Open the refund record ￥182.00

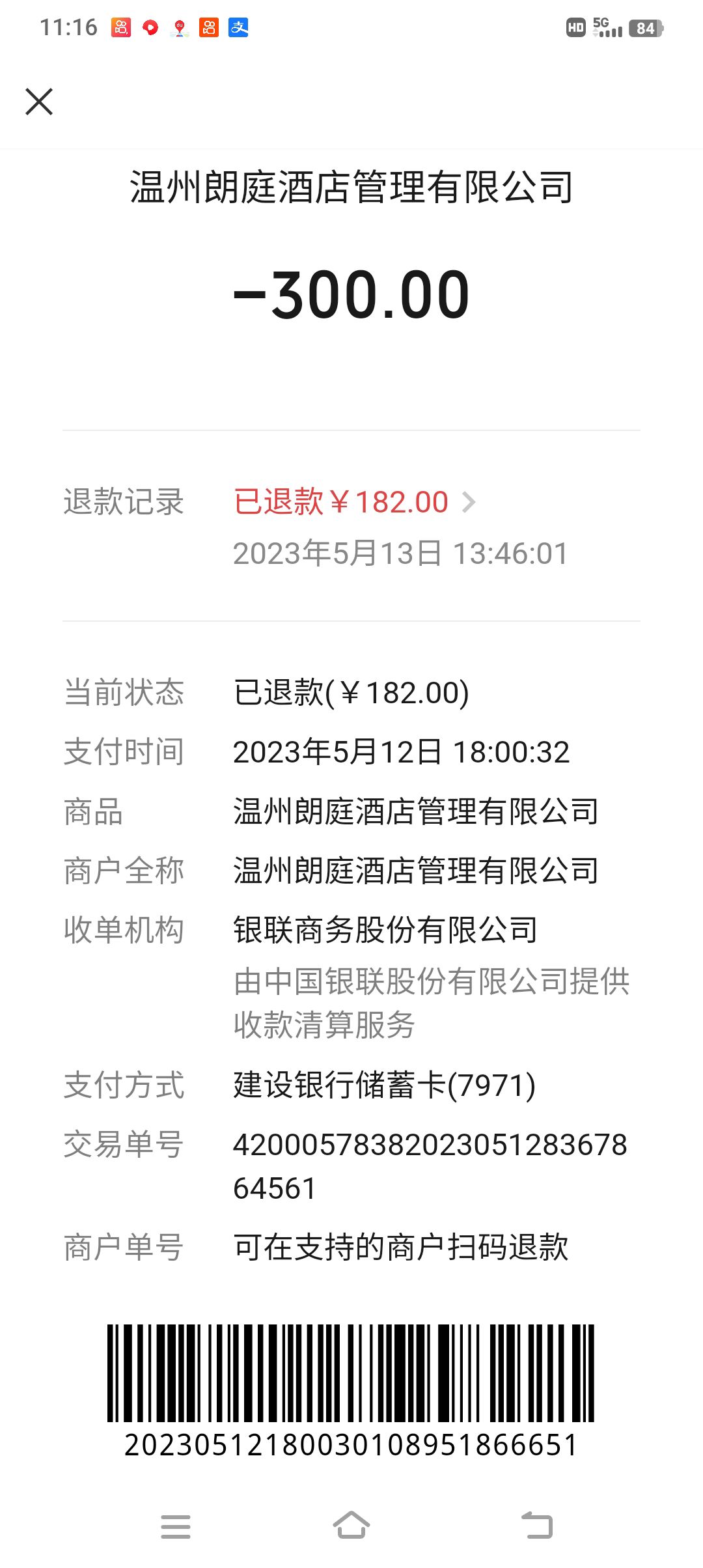(355, 502)
